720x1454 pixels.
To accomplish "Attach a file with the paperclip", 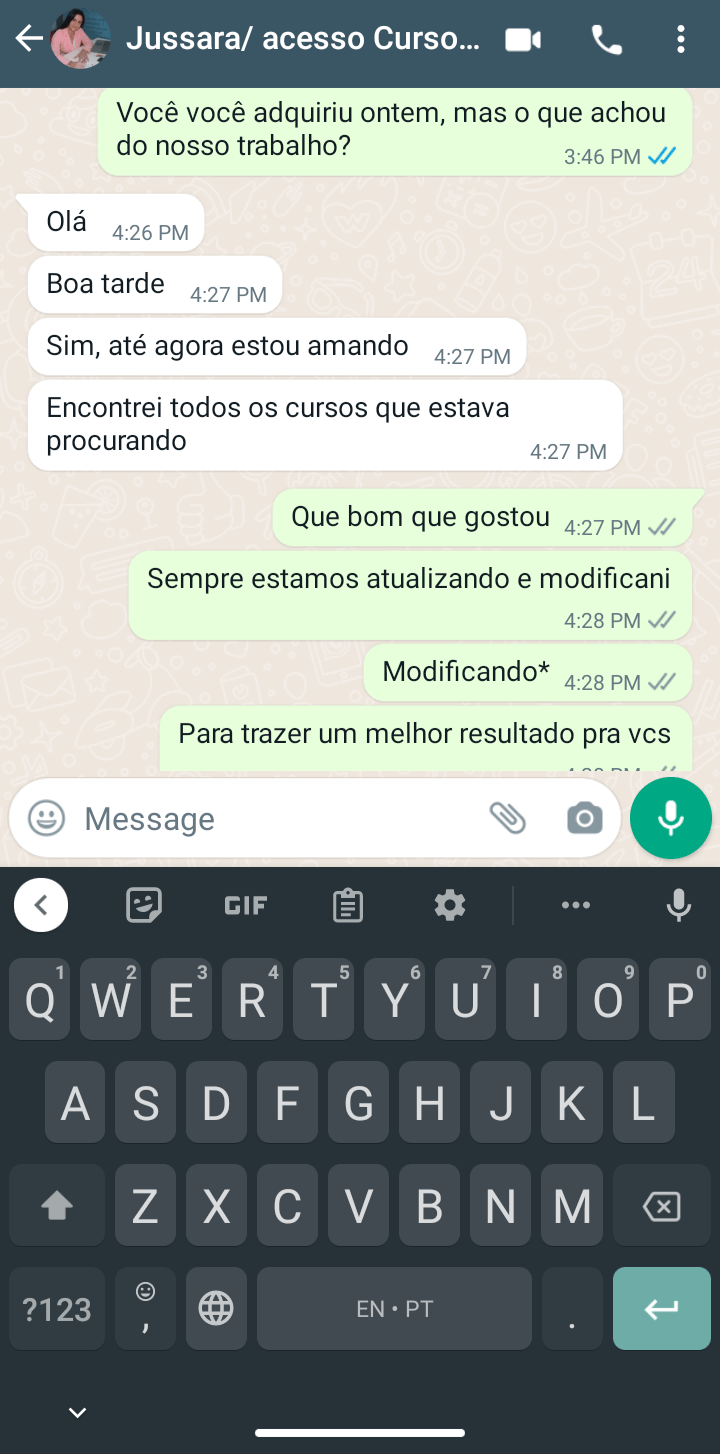I will point(508,819).
